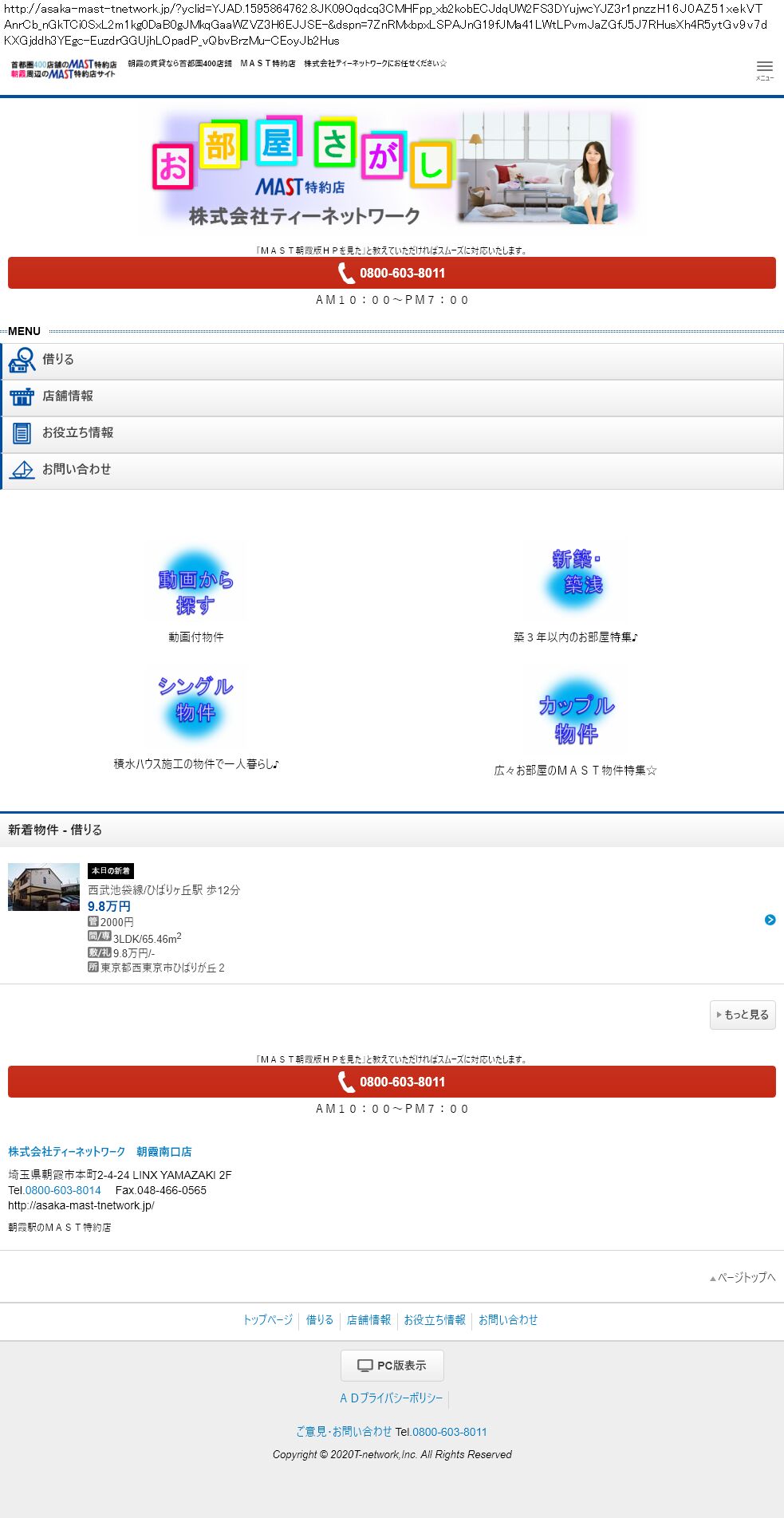Open カップル物件 feature tile

click(x=577, y=710)
